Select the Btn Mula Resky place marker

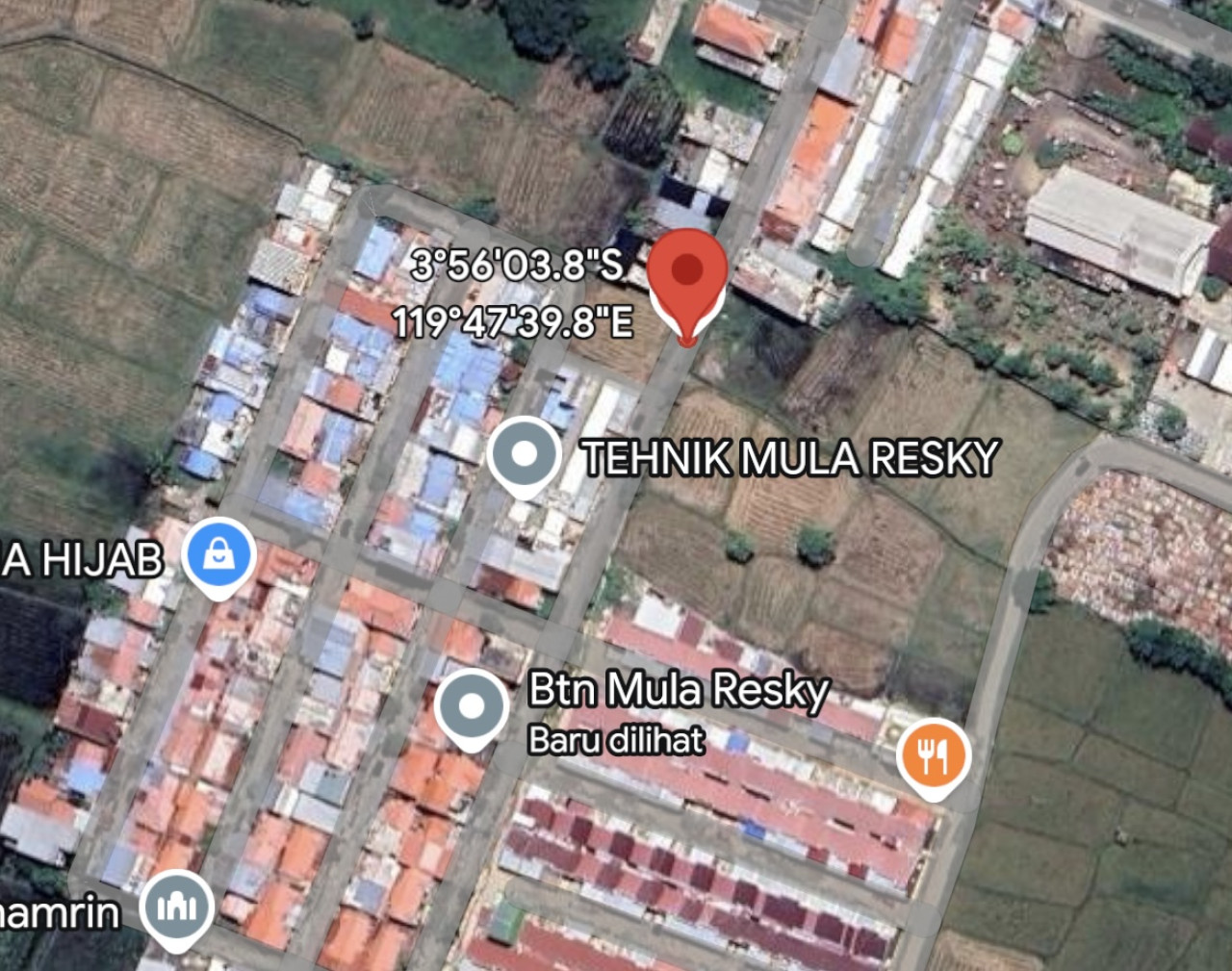471,706
